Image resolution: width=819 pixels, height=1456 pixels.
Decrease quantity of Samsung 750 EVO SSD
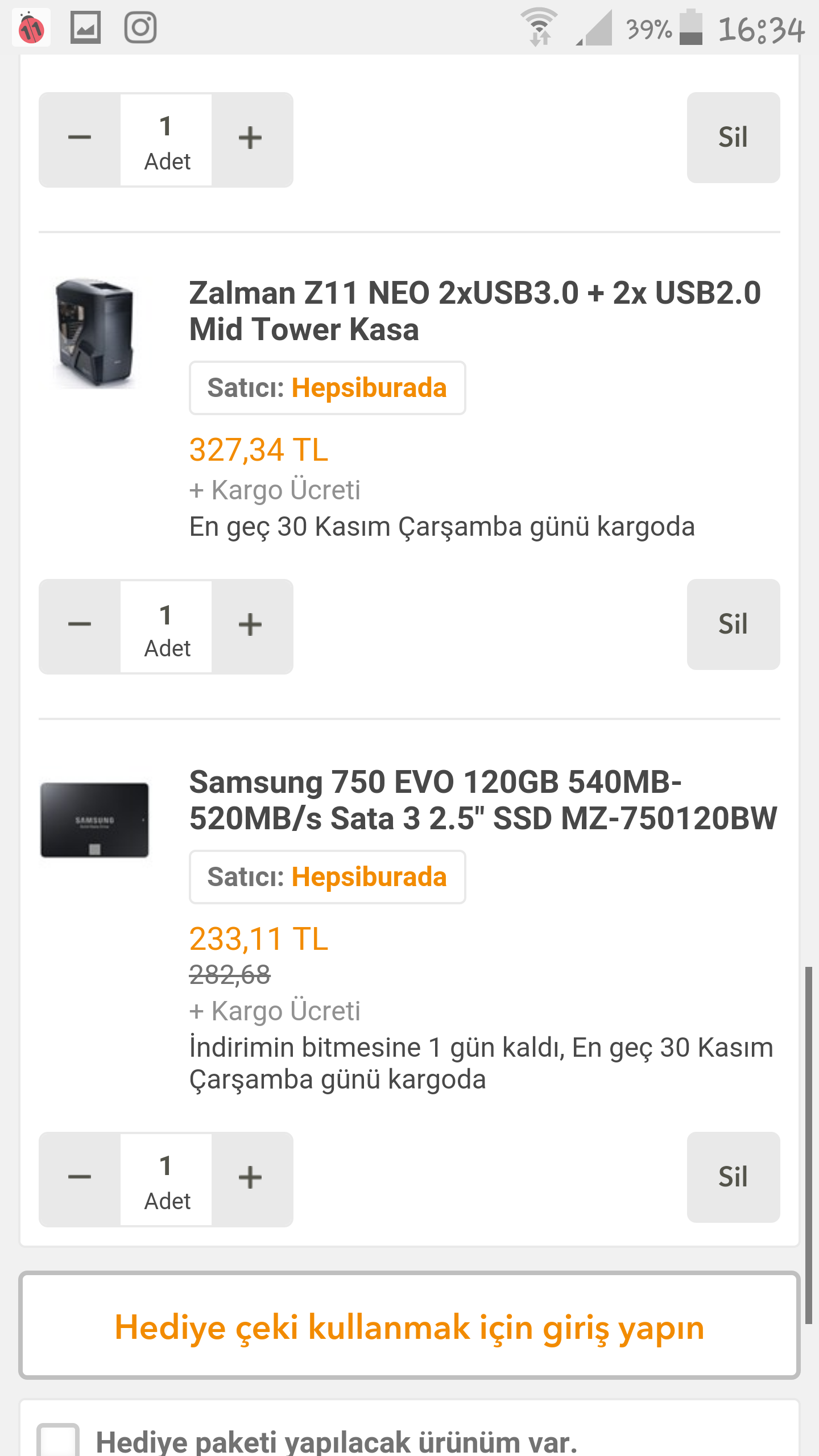[x=80, y=1178]
